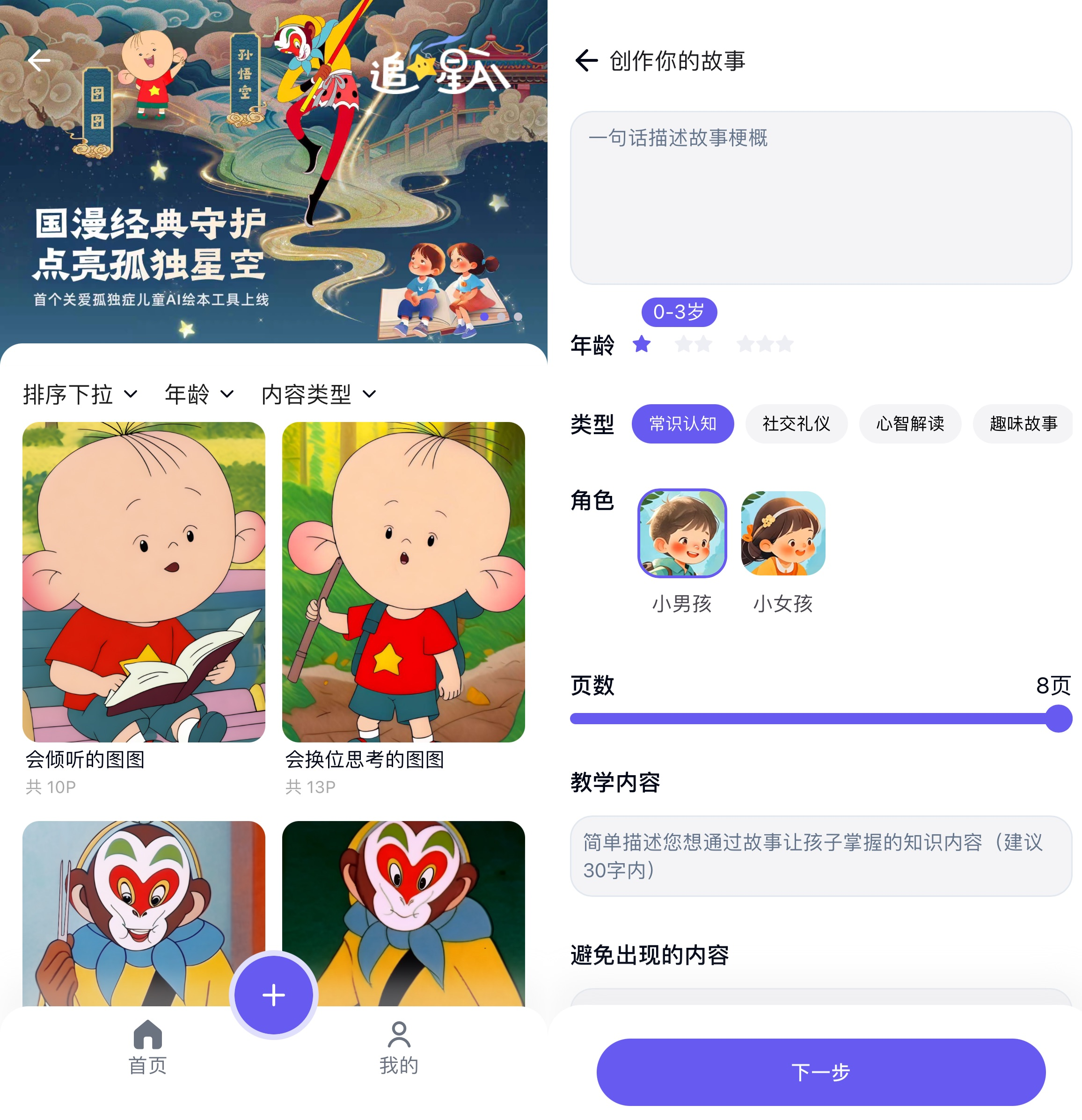Tap the back arrow beside 创作你的故事
The height and width of the screenshot is (1120, 1082).
[x=586, y=60]
